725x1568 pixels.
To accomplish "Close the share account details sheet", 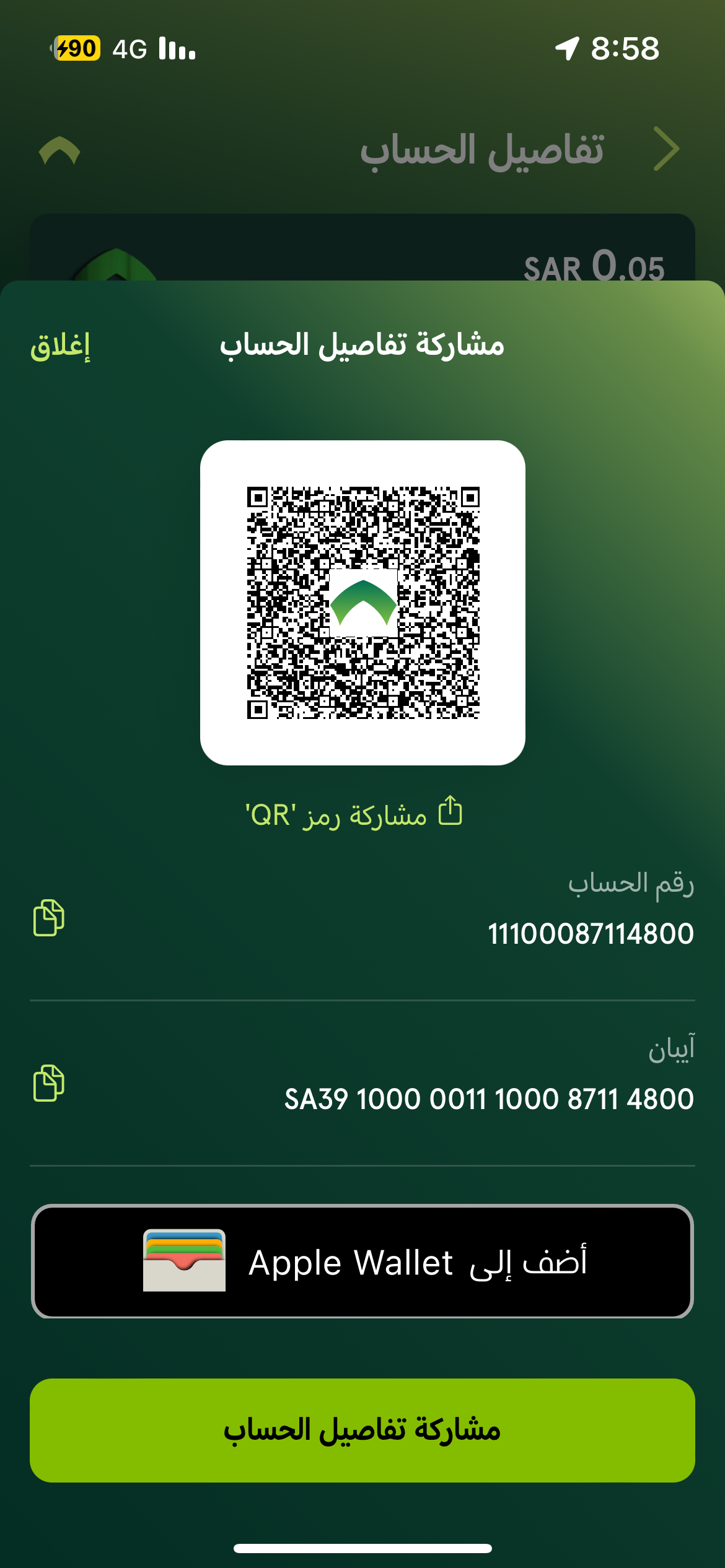I will (60, 345).
